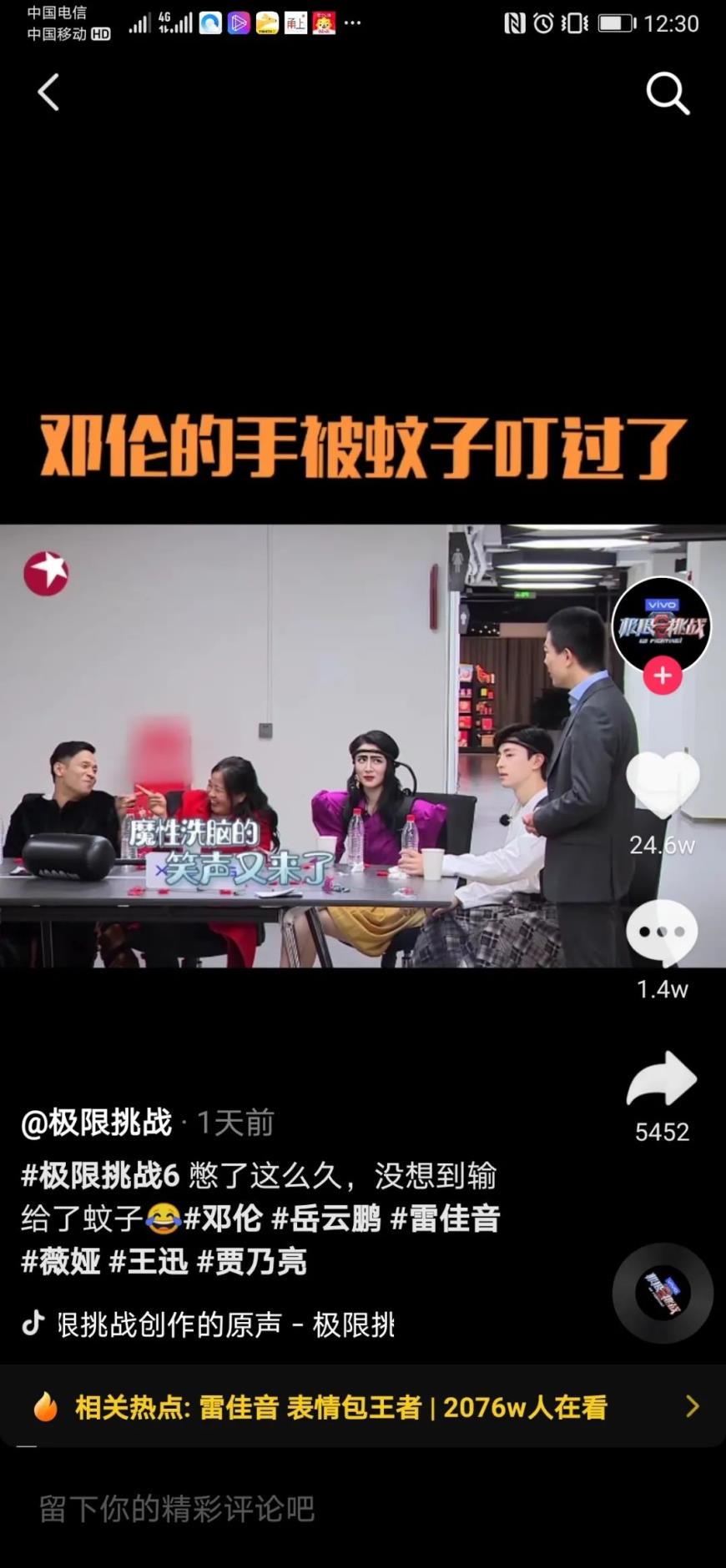Open the spinning music disc
Screen dimensions: 726x1568
pos(663,1292)
